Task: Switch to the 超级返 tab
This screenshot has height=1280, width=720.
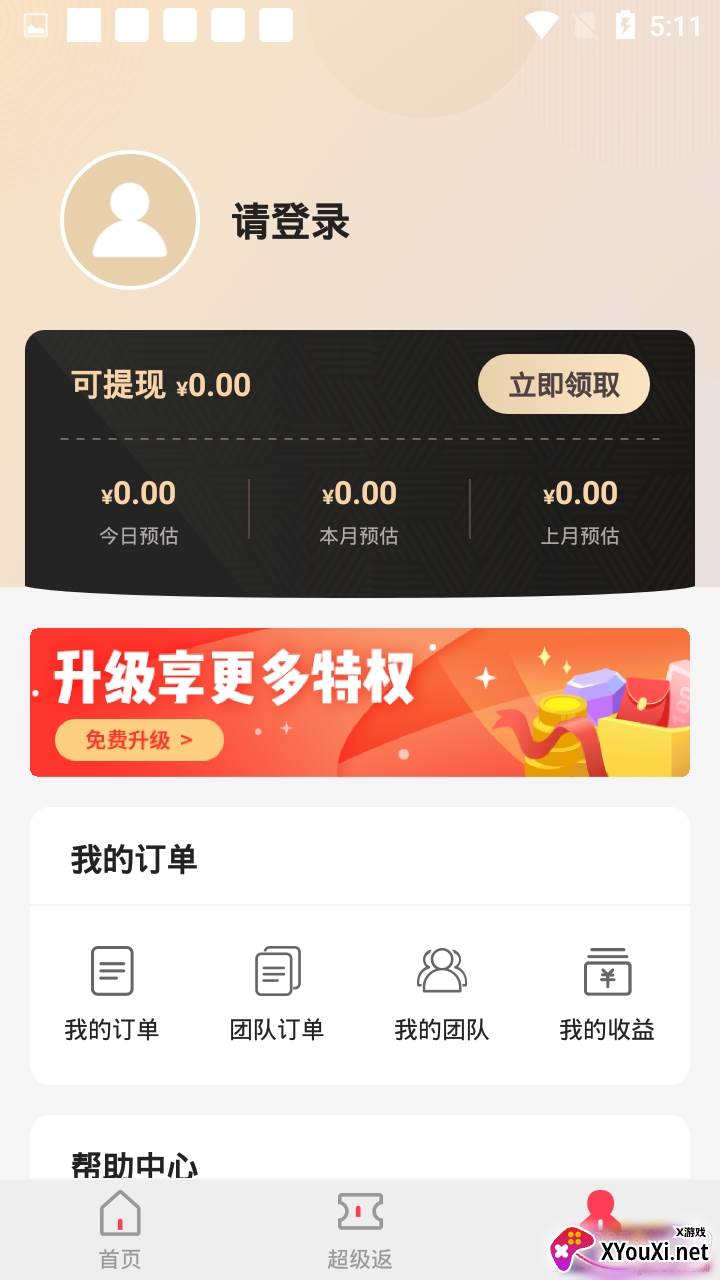Action: [360, 1230]
